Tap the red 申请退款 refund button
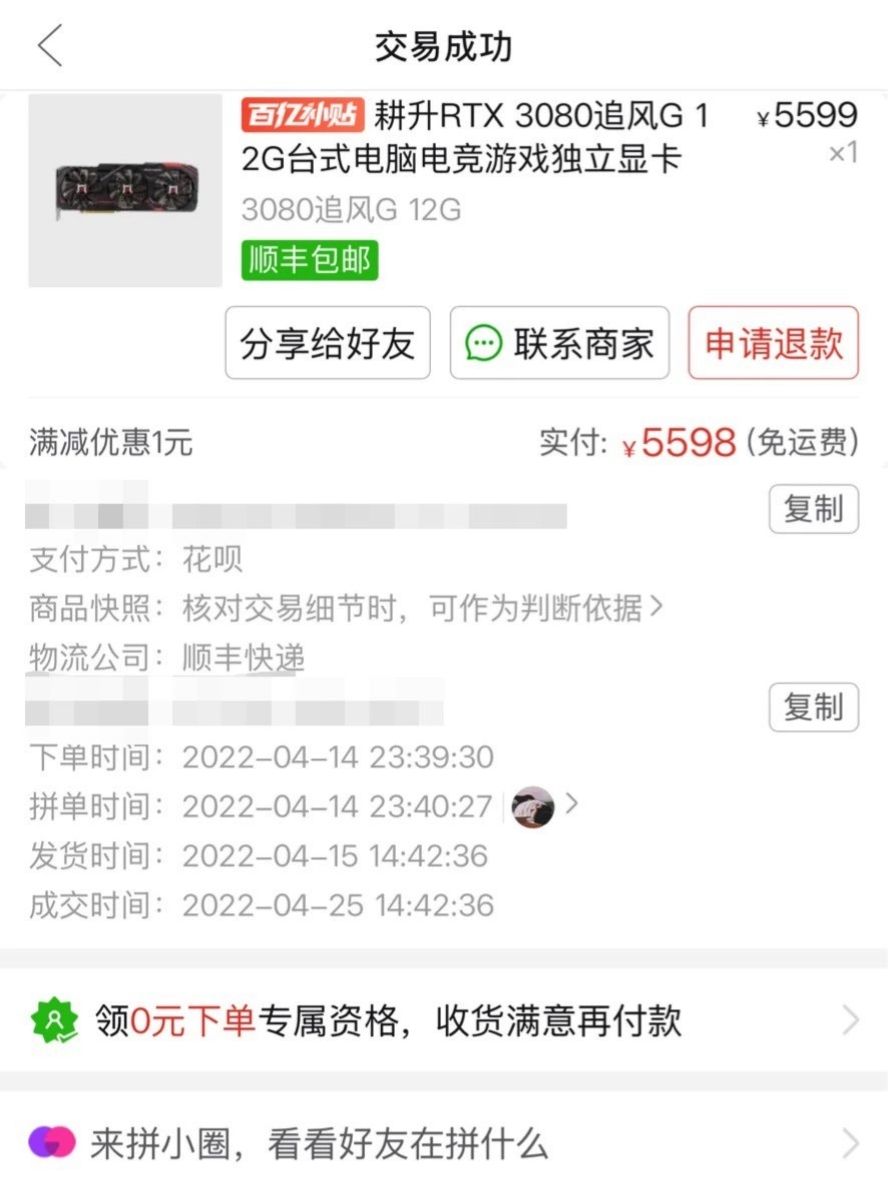888x1190 pixels. [x=773, y=343]
